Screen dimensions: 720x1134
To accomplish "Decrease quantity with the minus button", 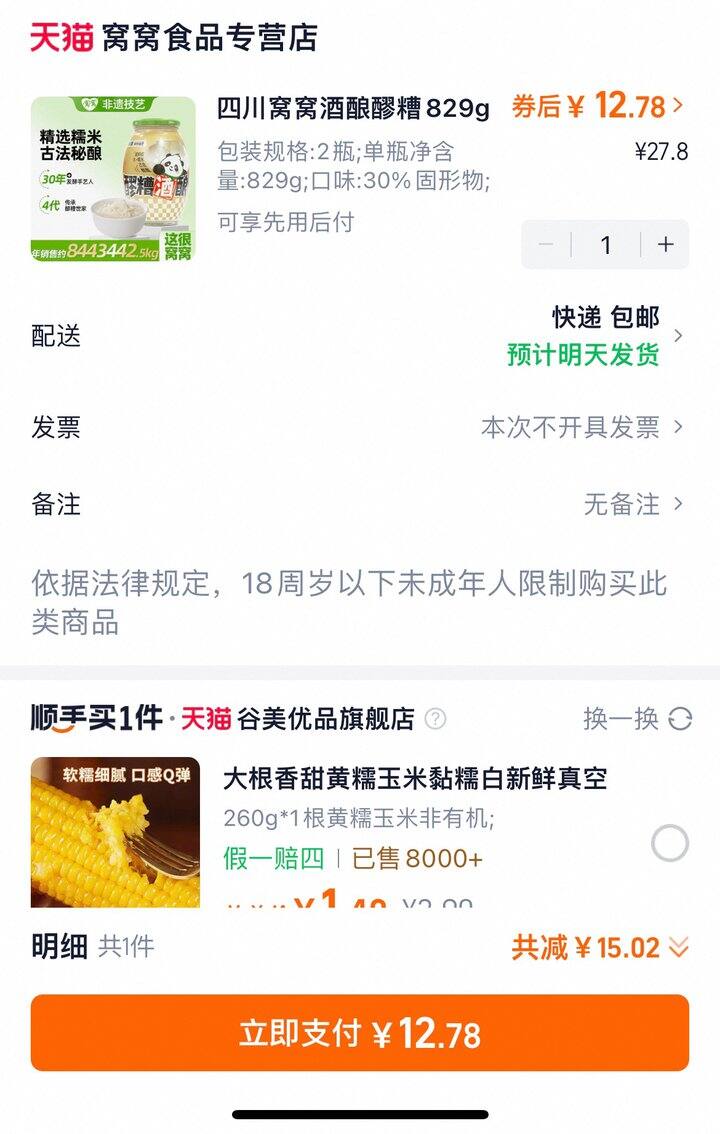I will pos(546,245).
